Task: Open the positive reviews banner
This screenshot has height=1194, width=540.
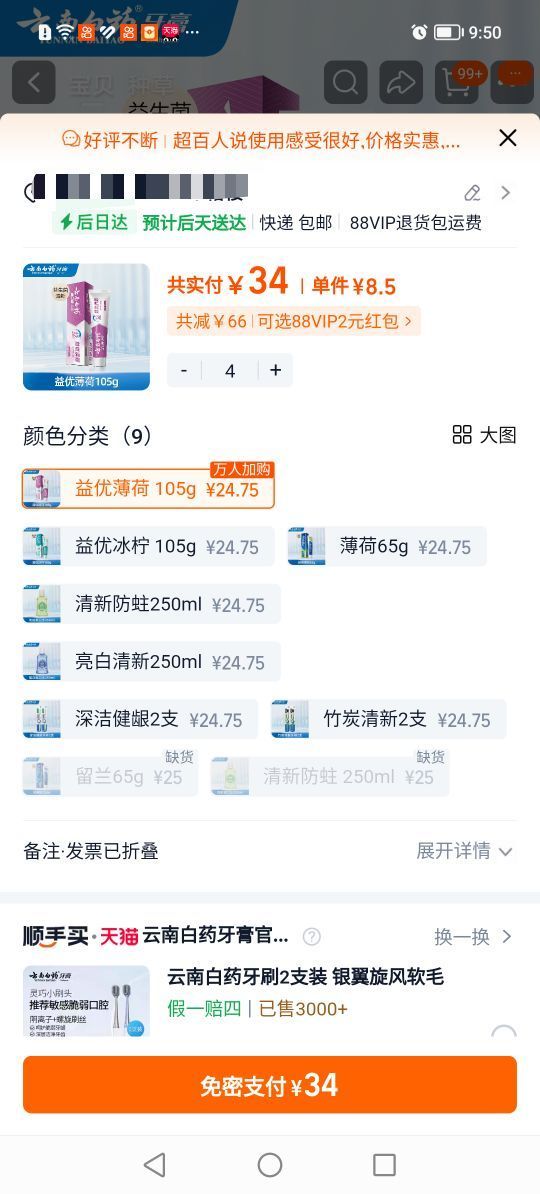Action: (x=261, y=139)
